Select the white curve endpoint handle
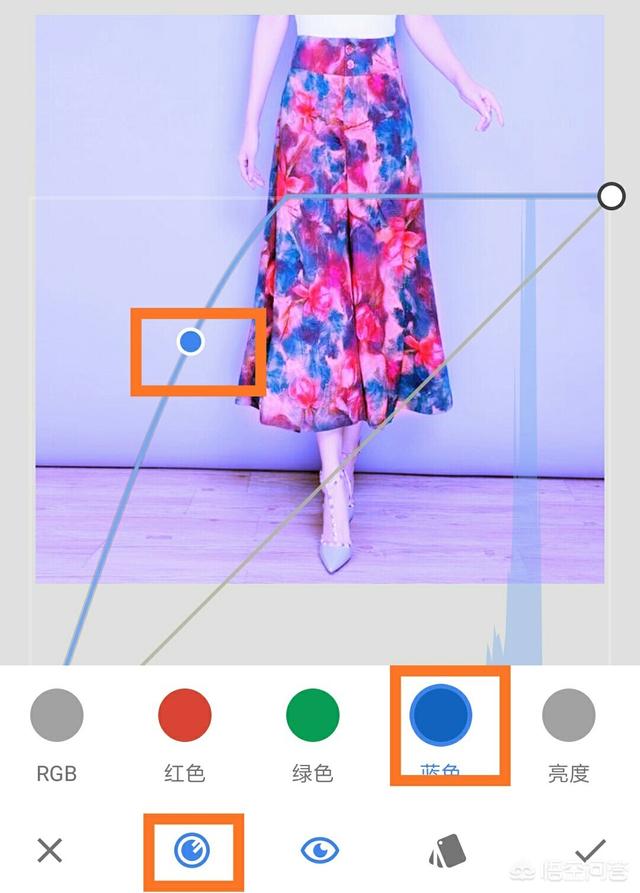 (611, 196)
